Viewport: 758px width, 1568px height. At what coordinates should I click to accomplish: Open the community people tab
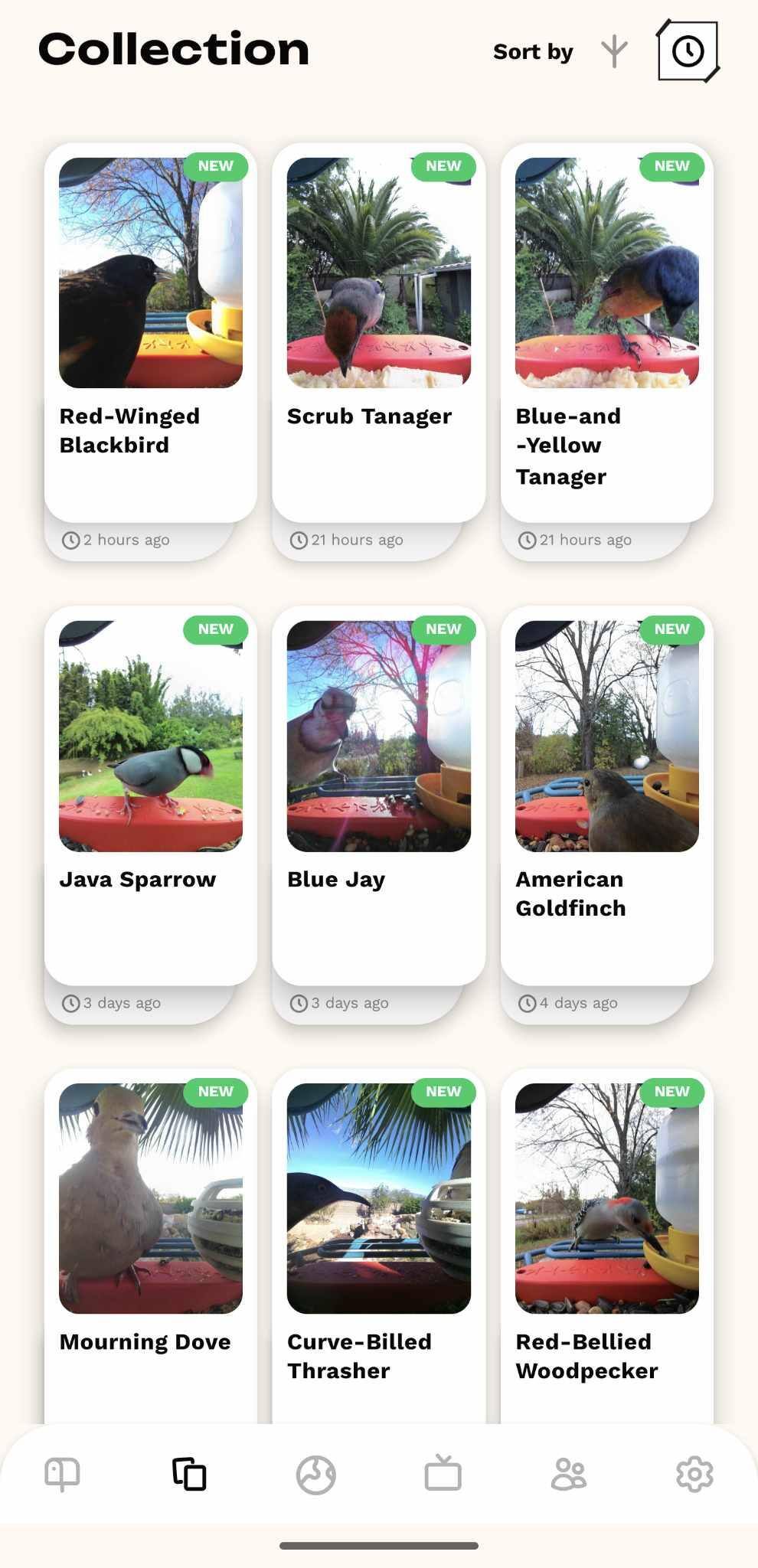pos(569,1474)
